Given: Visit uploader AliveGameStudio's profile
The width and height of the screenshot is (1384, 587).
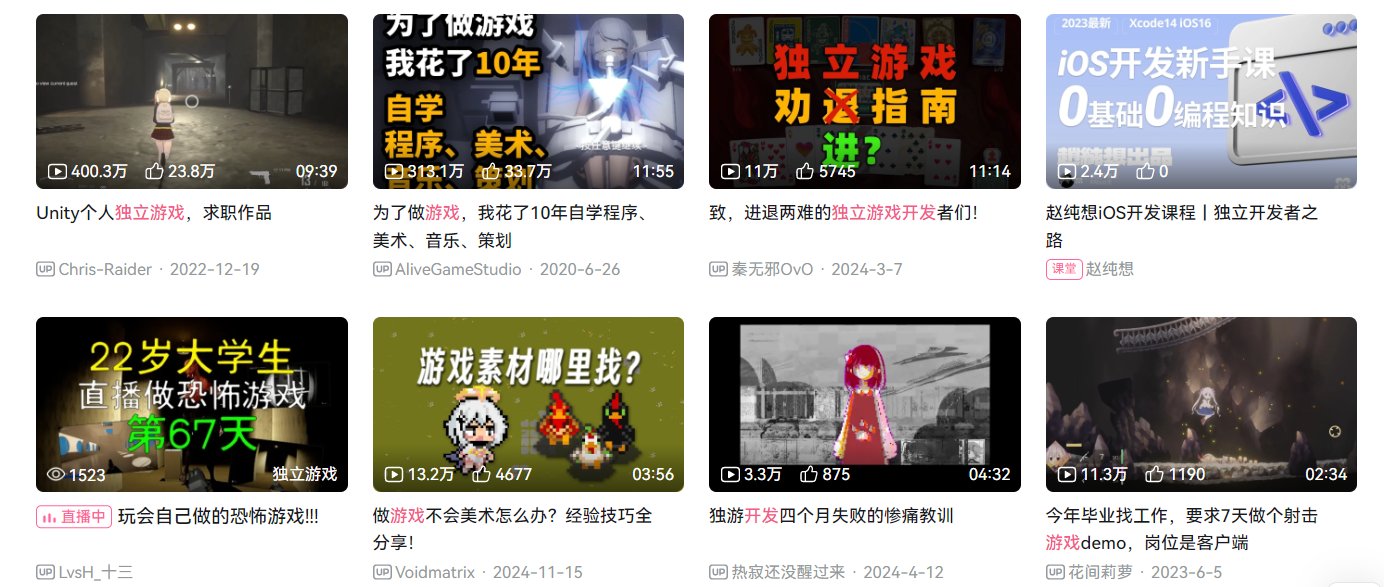Looking at the screenshot, I should tap(457, 269).
